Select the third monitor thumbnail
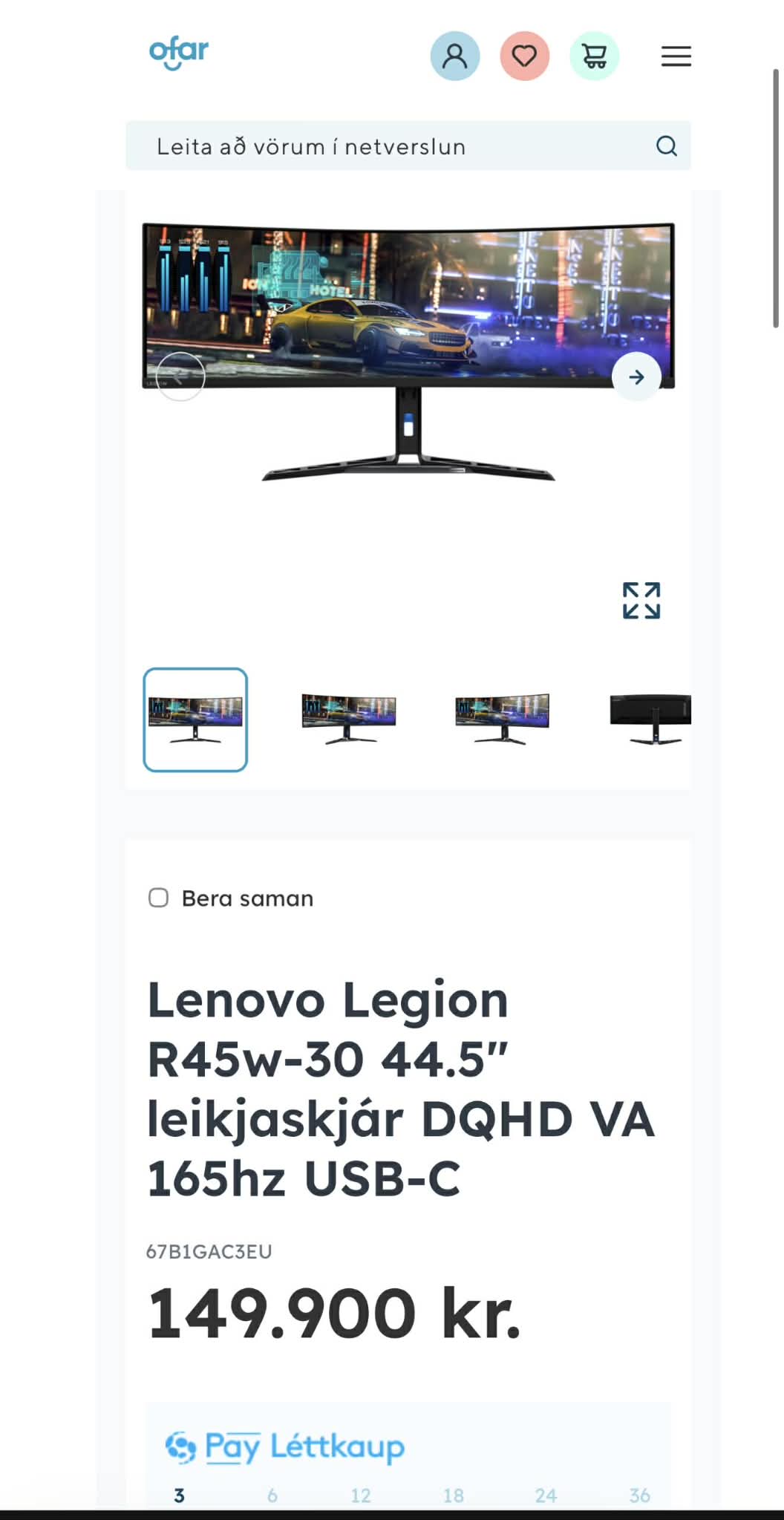This screenshot has height=1520, width=784. click(502, 719)
